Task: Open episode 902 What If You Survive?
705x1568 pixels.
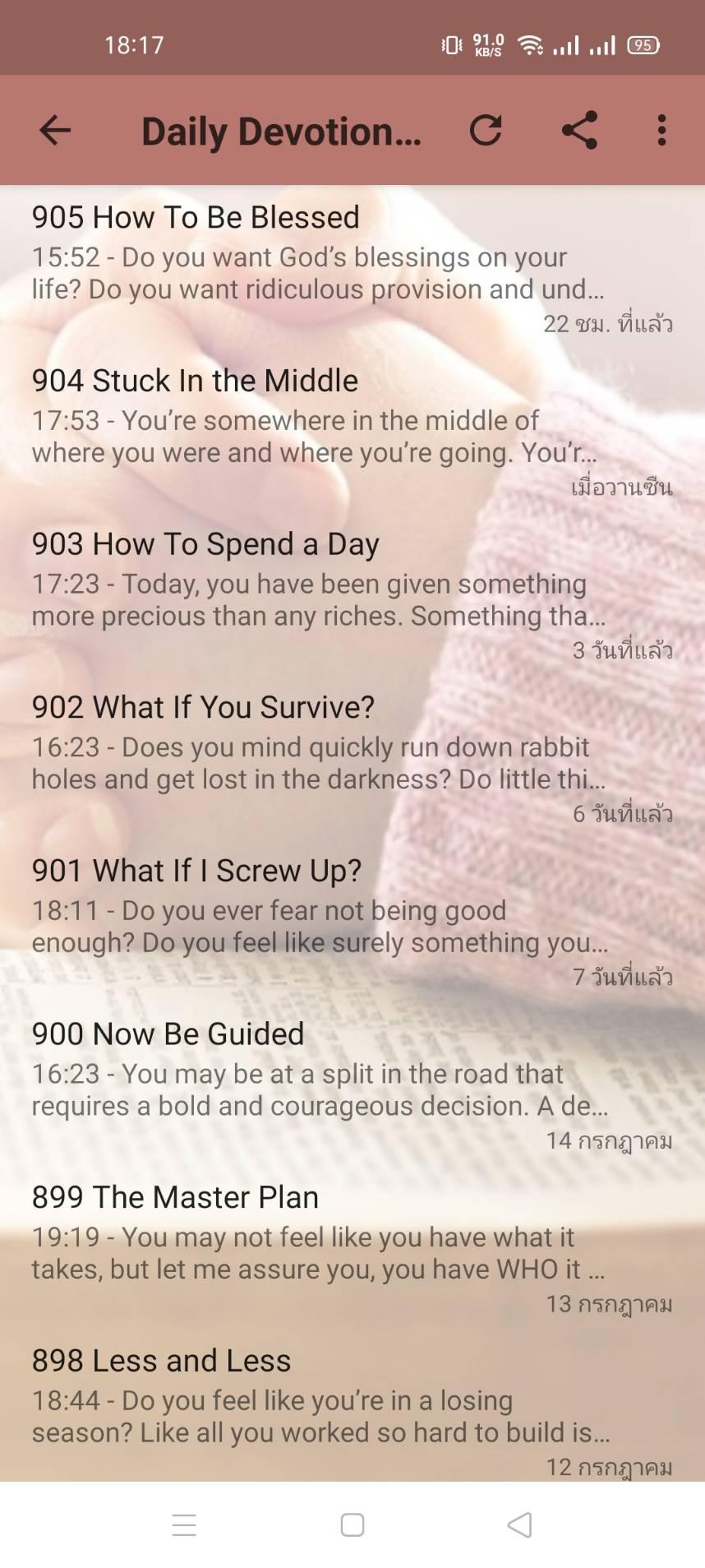Action: click(352, 758)
